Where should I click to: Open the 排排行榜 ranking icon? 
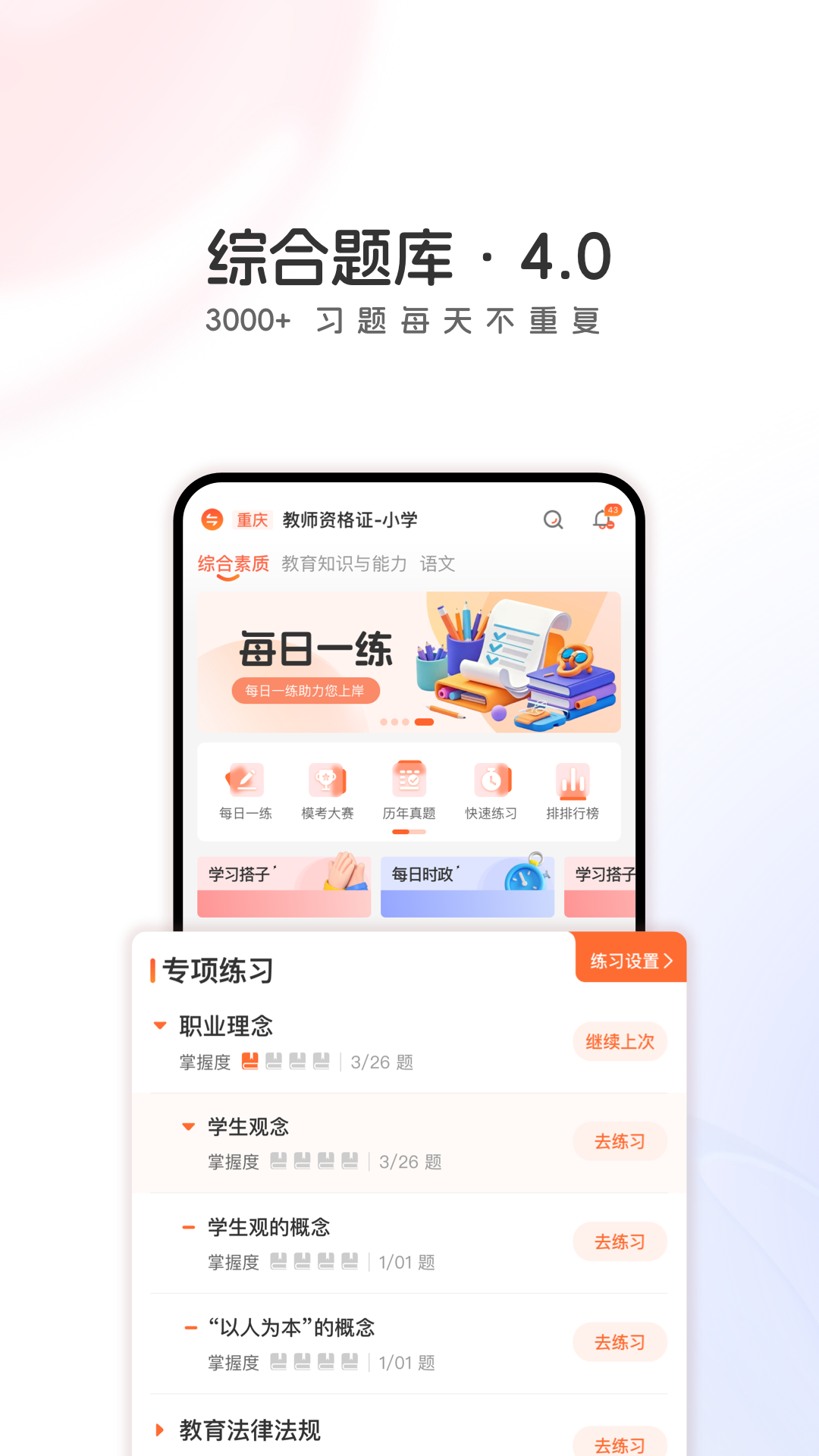[573, 785]
